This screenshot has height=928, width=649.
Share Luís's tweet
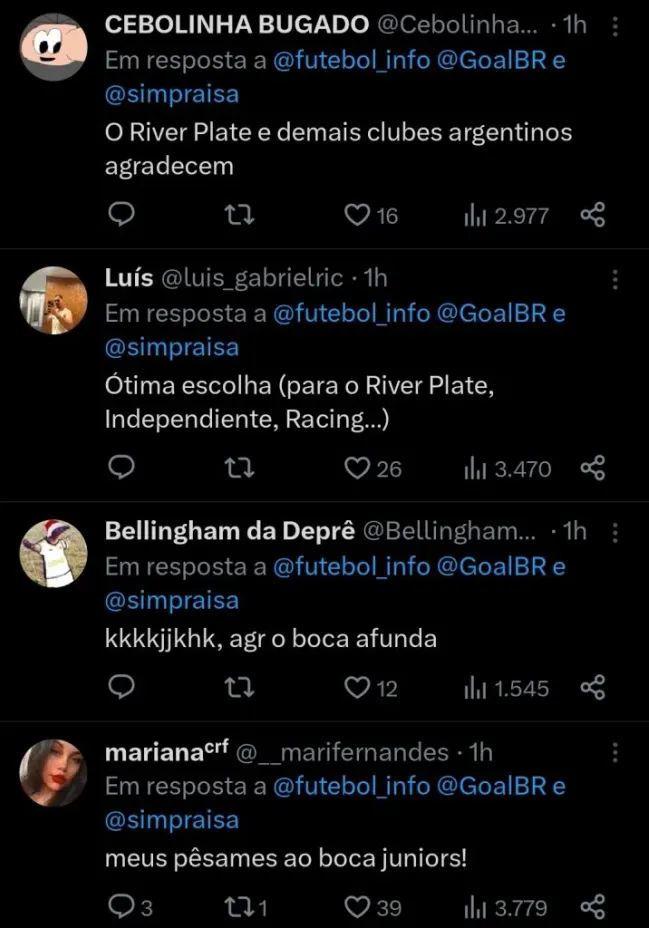[593, 468]
